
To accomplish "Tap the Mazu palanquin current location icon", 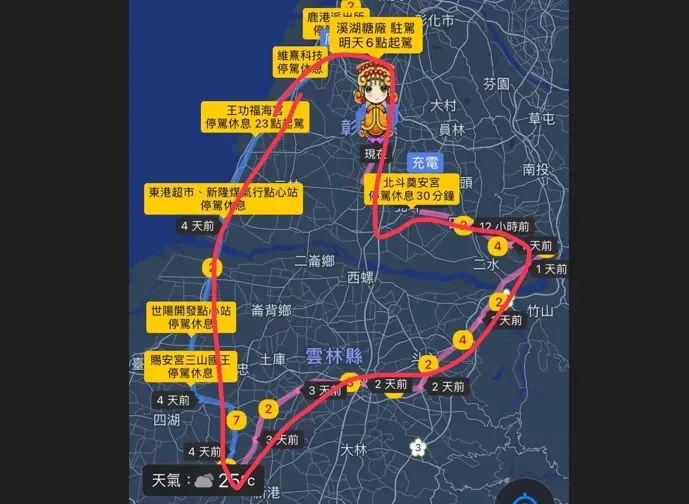I will click(379, 107).
